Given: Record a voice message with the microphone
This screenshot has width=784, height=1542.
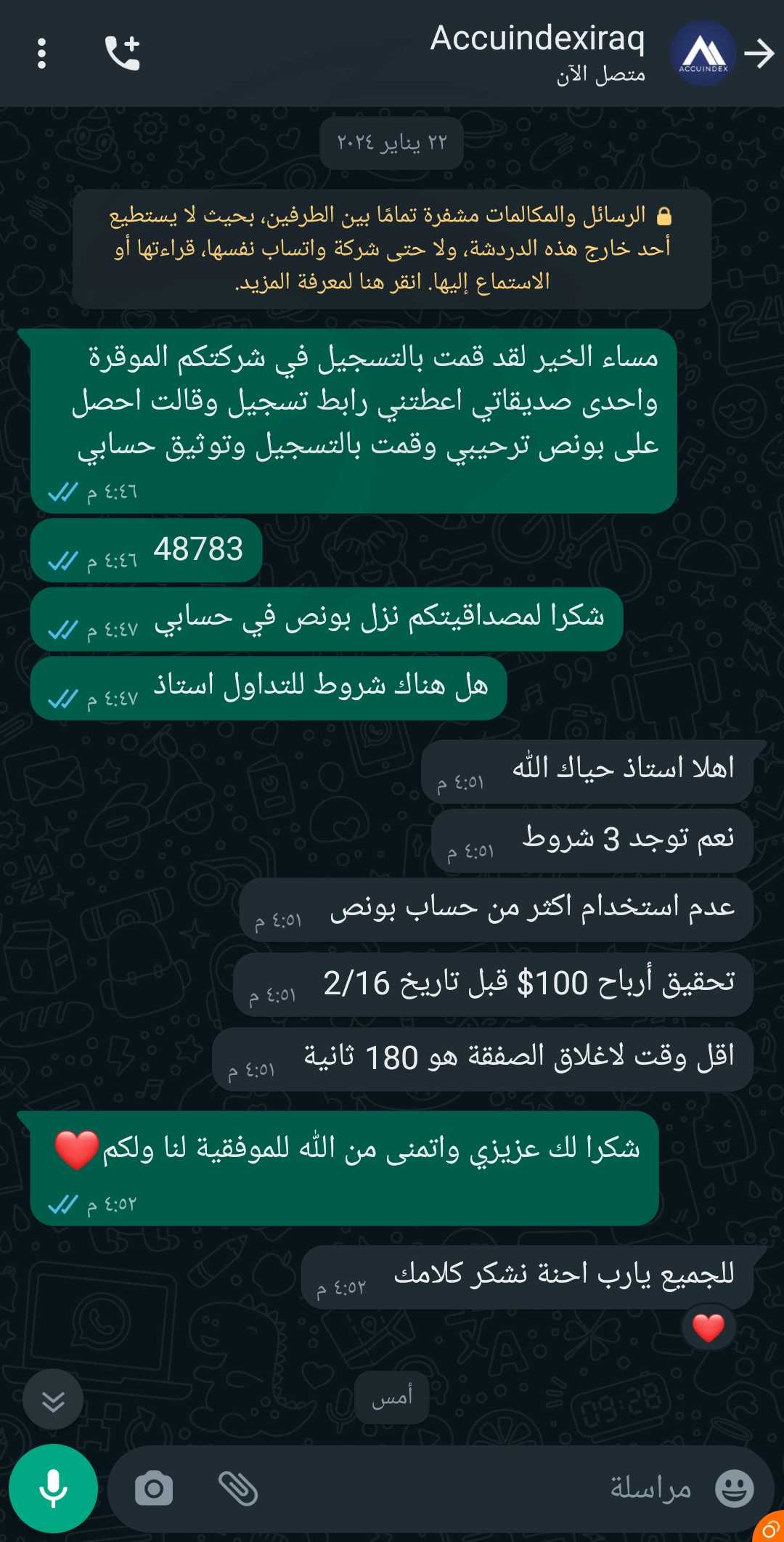Looking at the screenshot, I should 53,1488.
